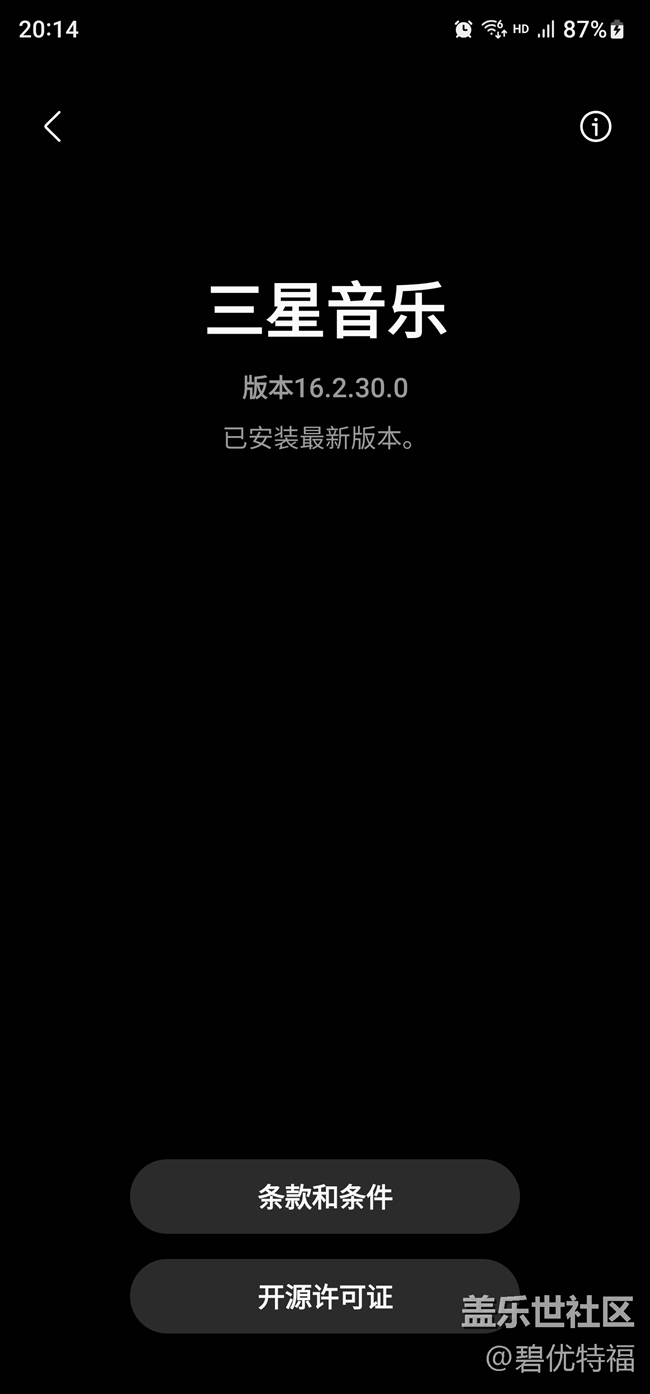
Task: Go back using the top-left arrow
Action: coord(53,126)
